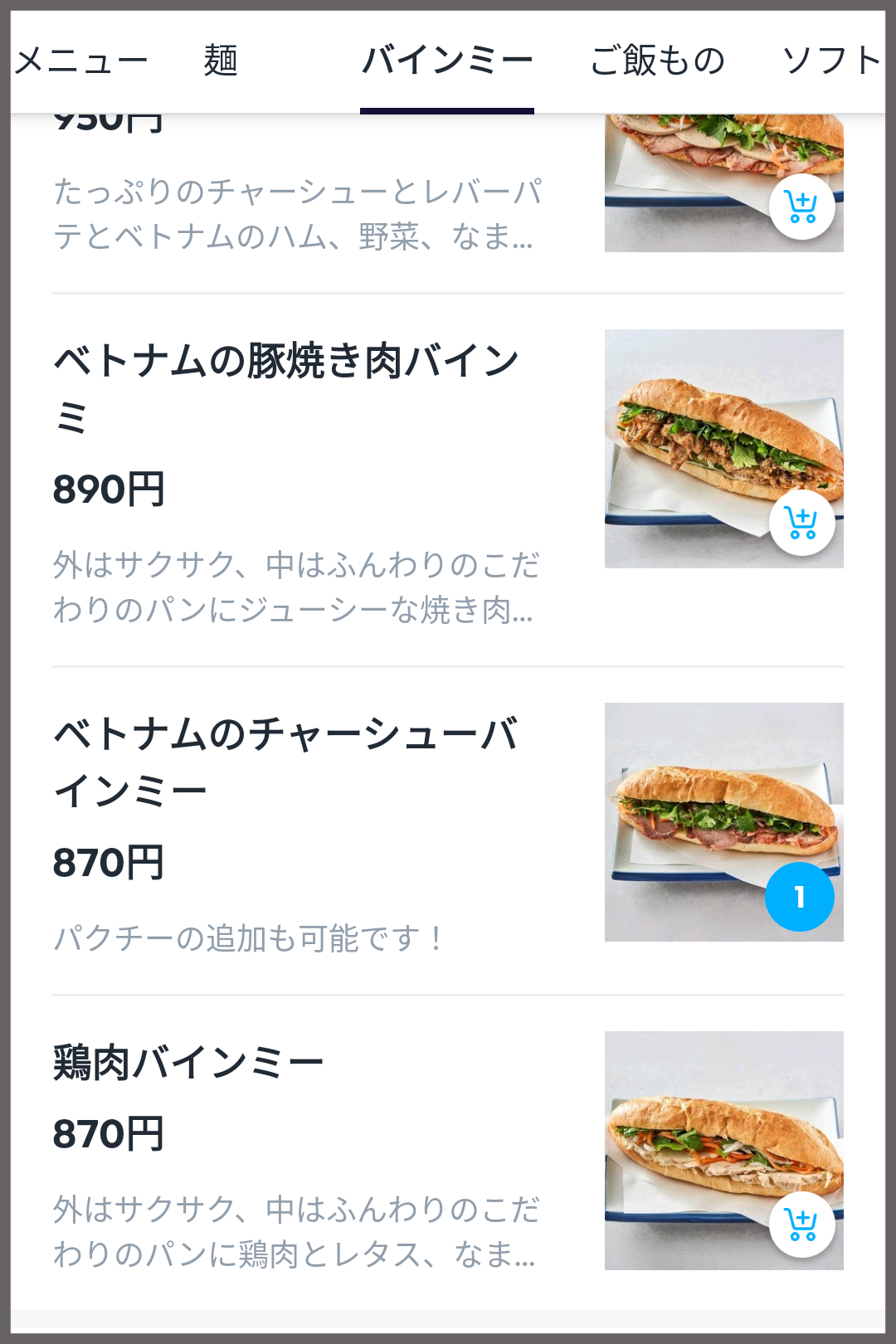Switch to the メニュー tab
Image resolution: width=896 pixels, height=1344 pixels.
point(81,61)
